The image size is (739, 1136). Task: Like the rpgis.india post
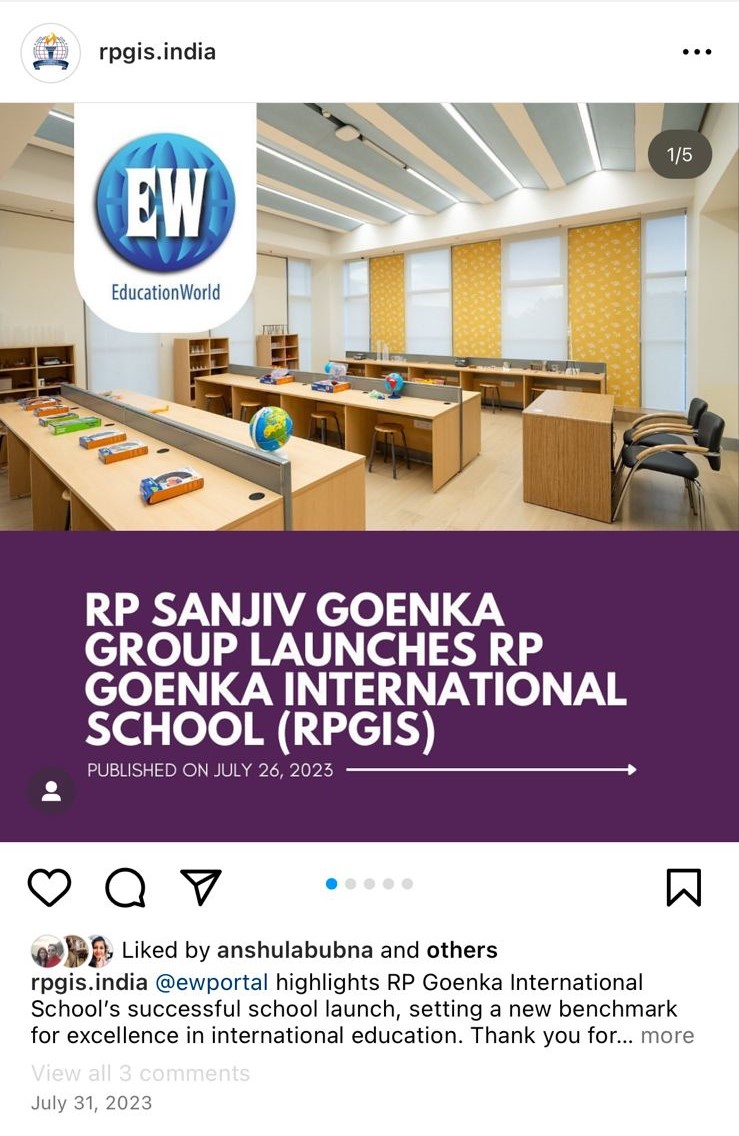point(49,887)
